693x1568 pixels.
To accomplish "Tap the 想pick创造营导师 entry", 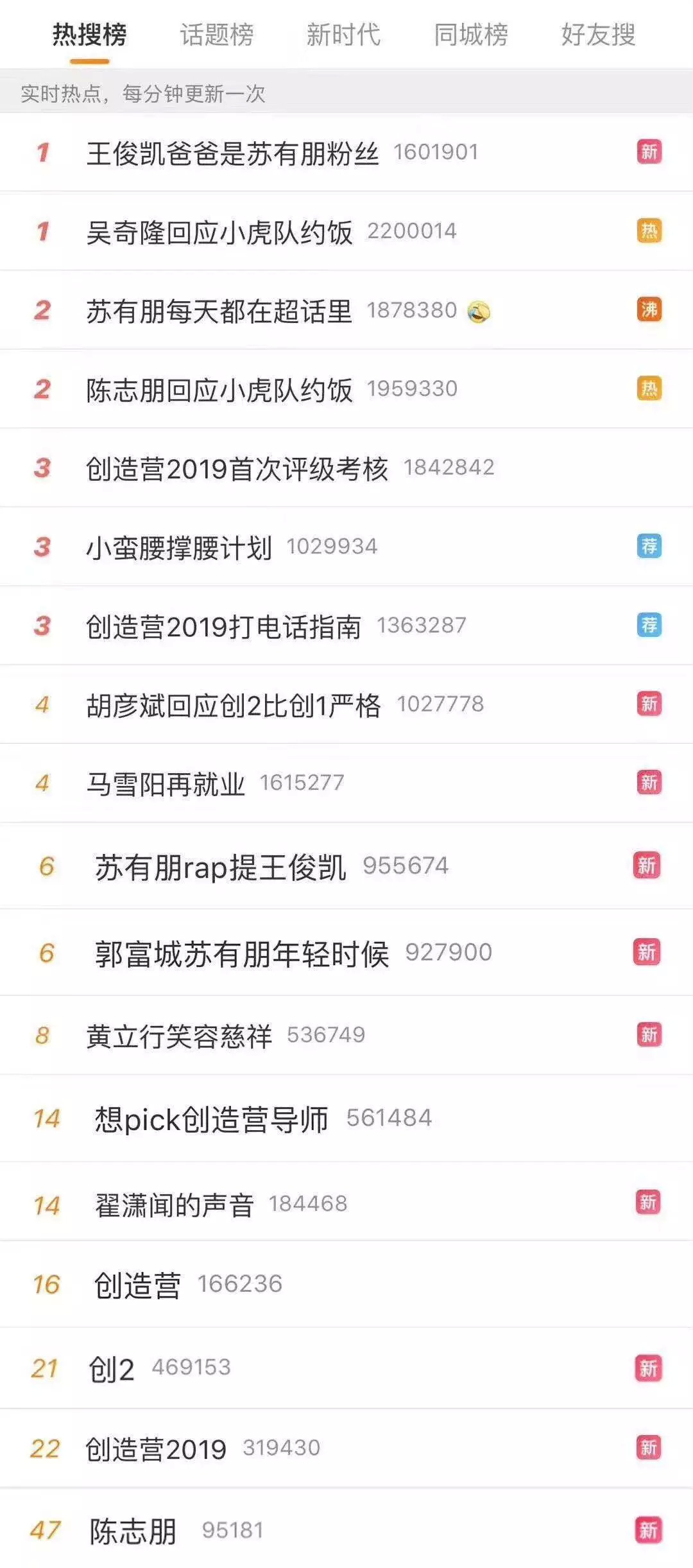I will pyautogui.click(x=212, y=1119).
